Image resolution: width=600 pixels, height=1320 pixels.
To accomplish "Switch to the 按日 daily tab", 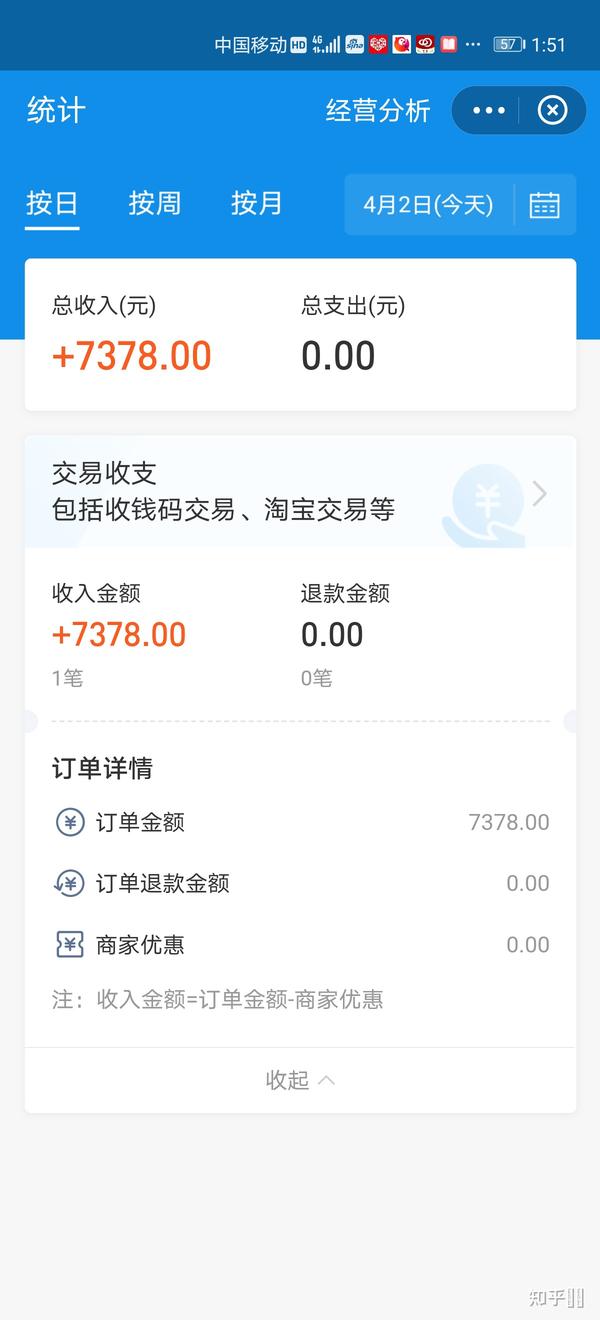I will (x=52, y=204).
